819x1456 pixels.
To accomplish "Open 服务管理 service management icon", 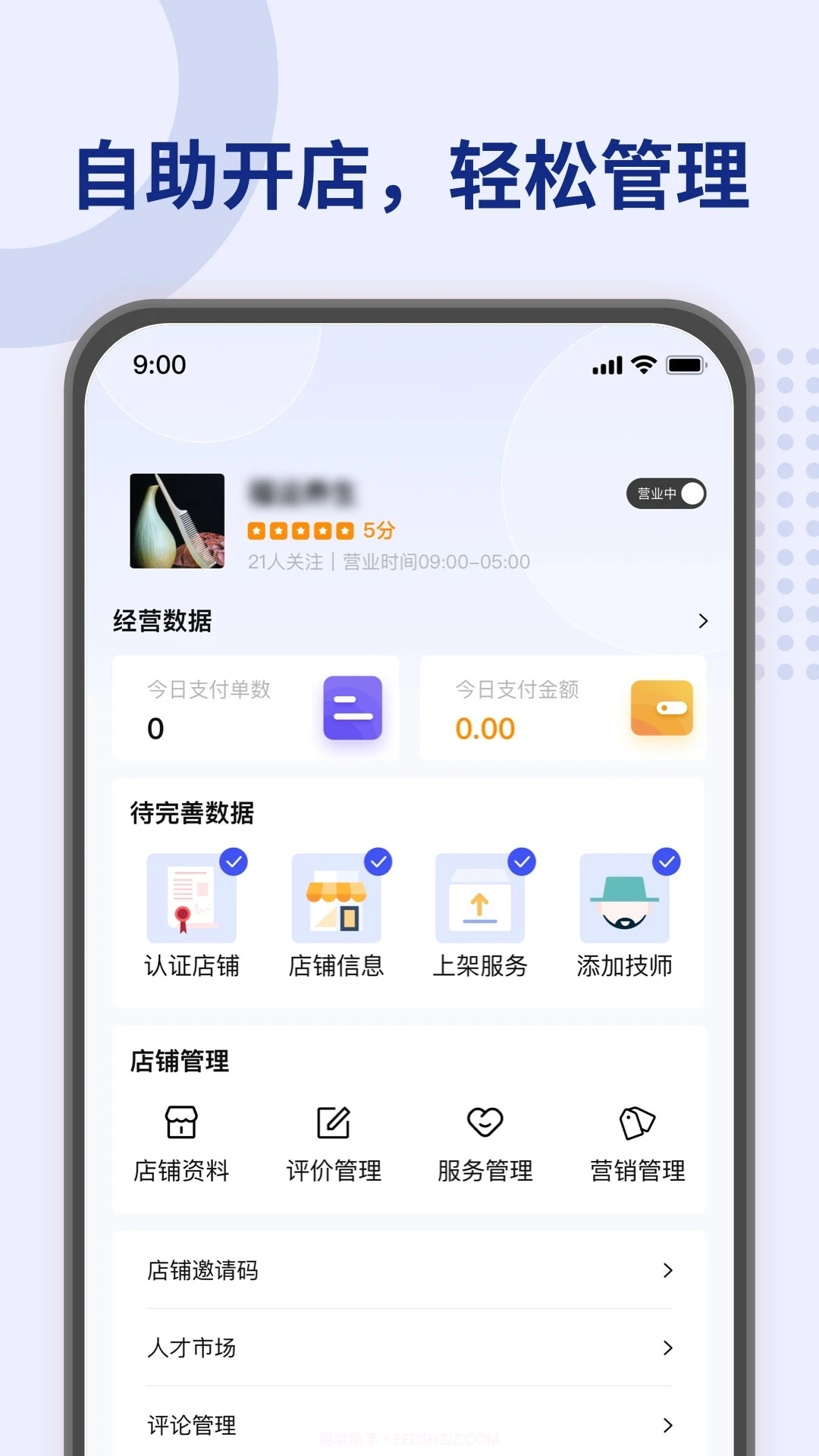I will (x=484, y=1121).
